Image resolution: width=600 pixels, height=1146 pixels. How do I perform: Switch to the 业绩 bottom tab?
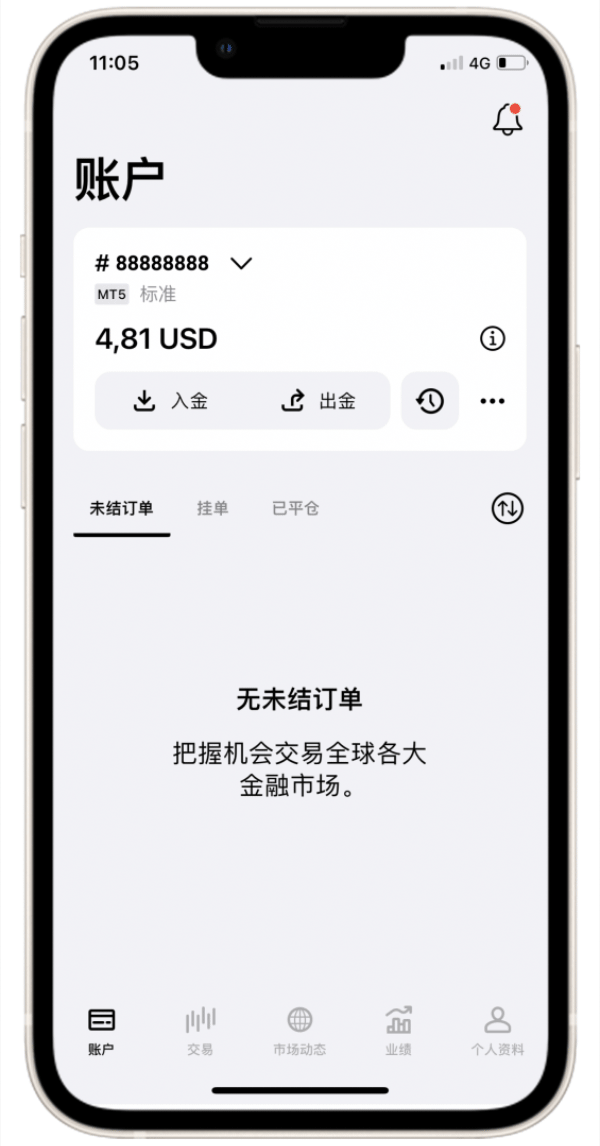point(398,1030)
